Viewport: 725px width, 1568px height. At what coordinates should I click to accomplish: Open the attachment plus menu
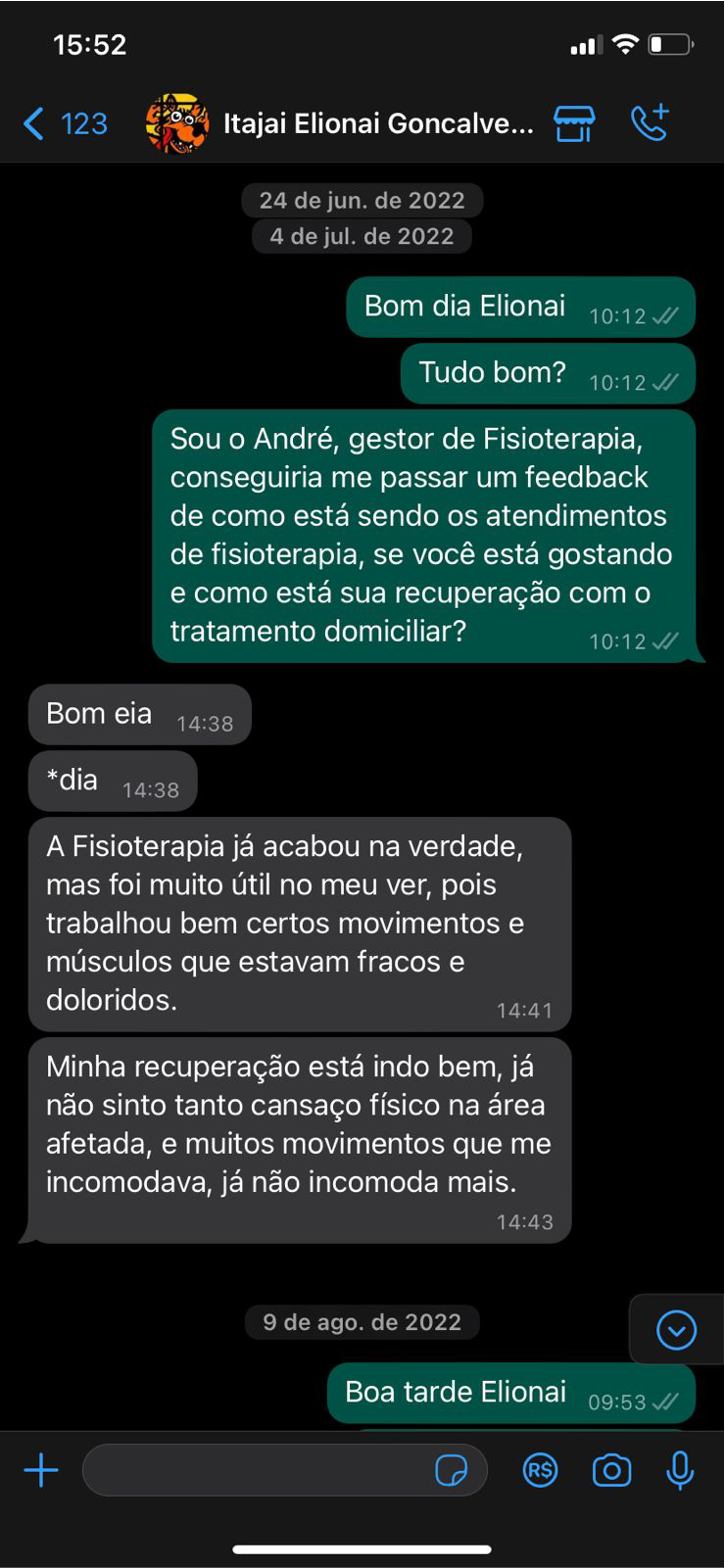(41, 1470)
